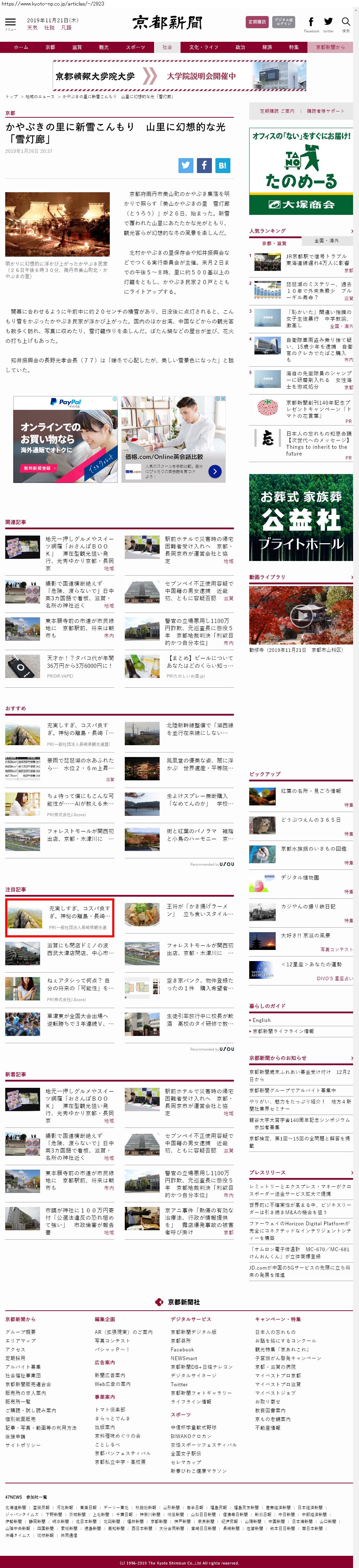Image resolution: width=359 pixels, height=1568 pixels.
Task: Open the English link in 暮らしのガイド
Action: point(261,1020)
